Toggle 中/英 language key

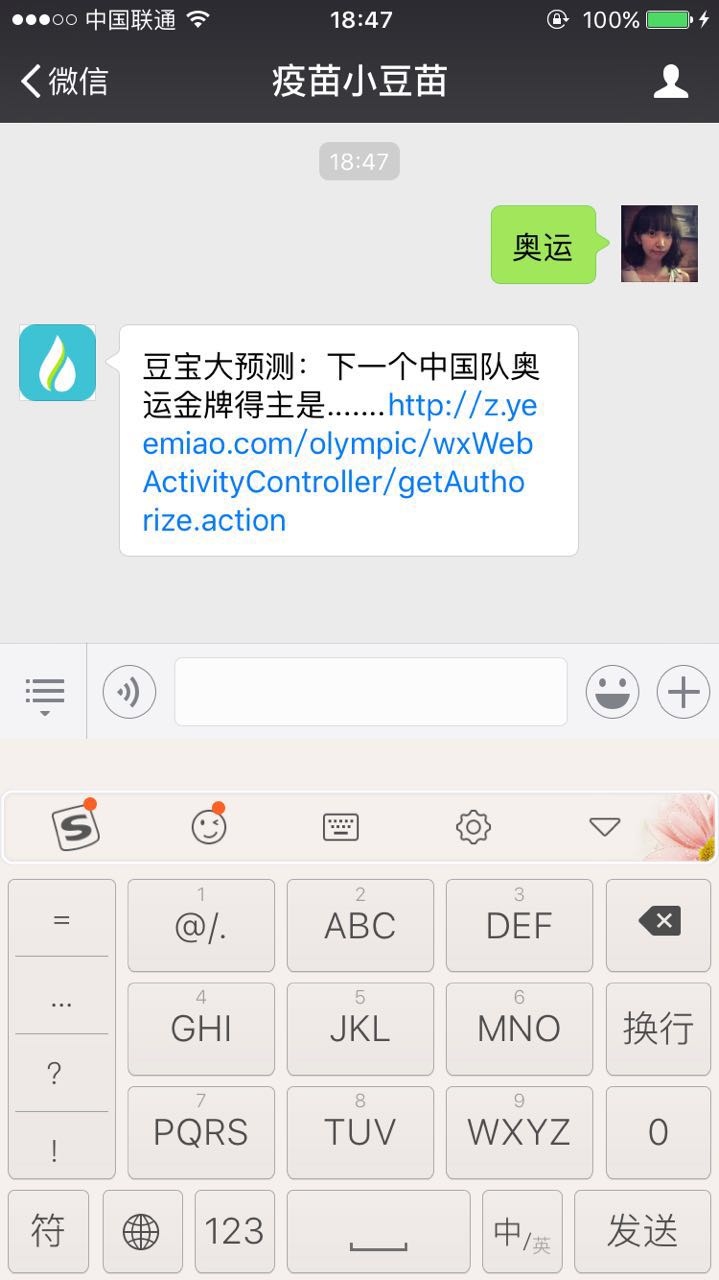pos(521,1233)
